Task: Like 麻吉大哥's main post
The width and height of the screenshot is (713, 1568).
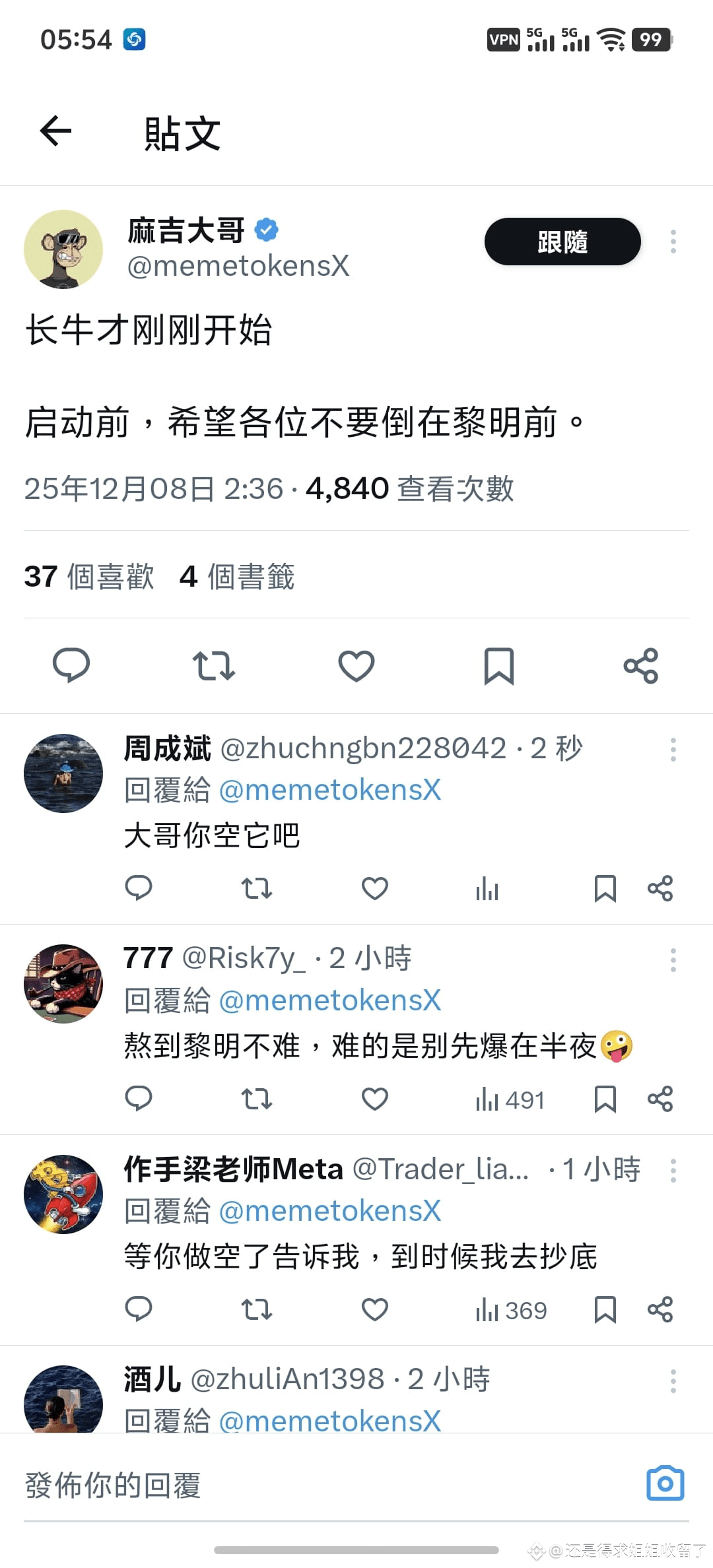Action: (356, 665)
